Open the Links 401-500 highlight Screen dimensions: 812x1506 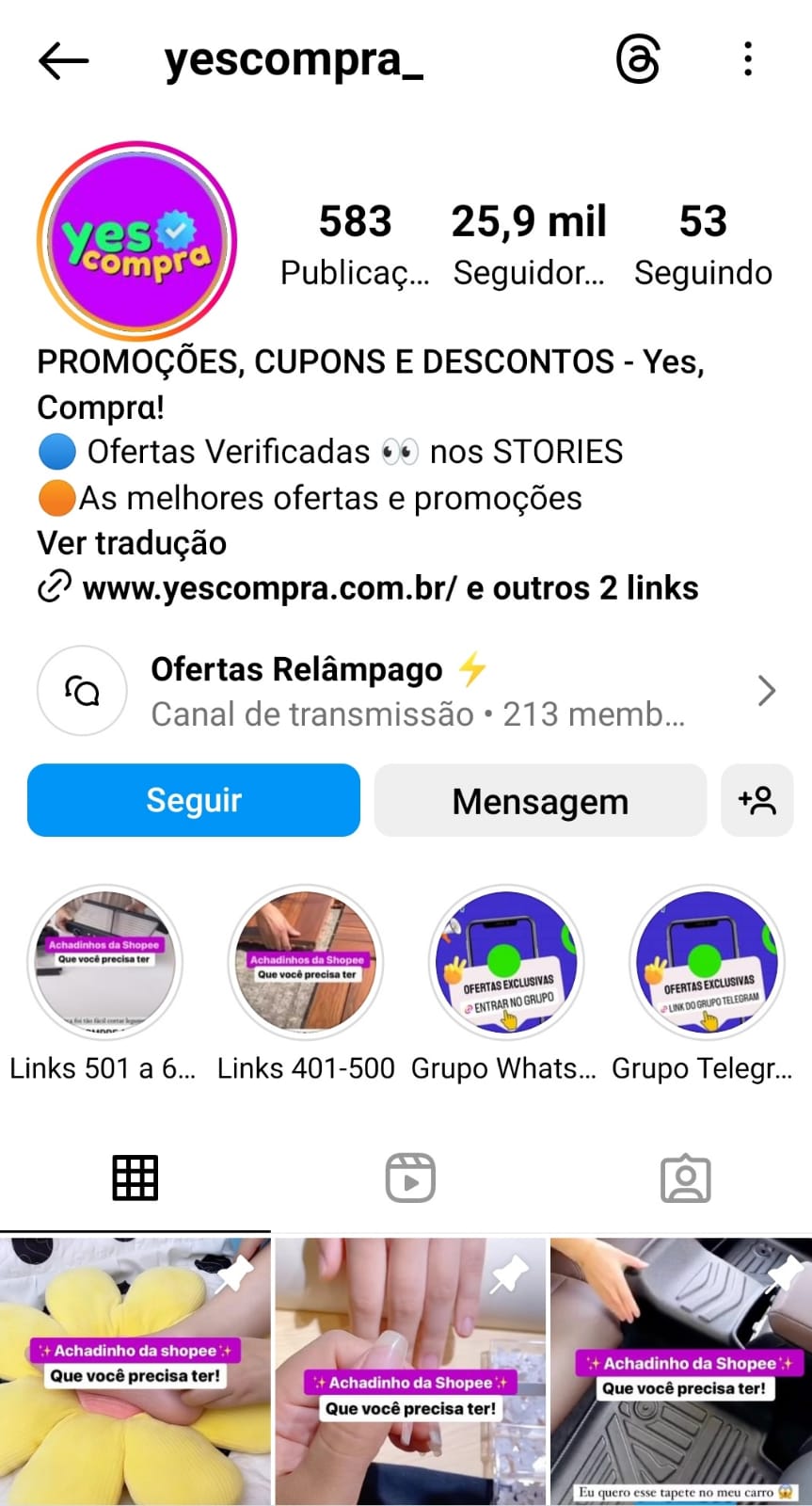306,963
